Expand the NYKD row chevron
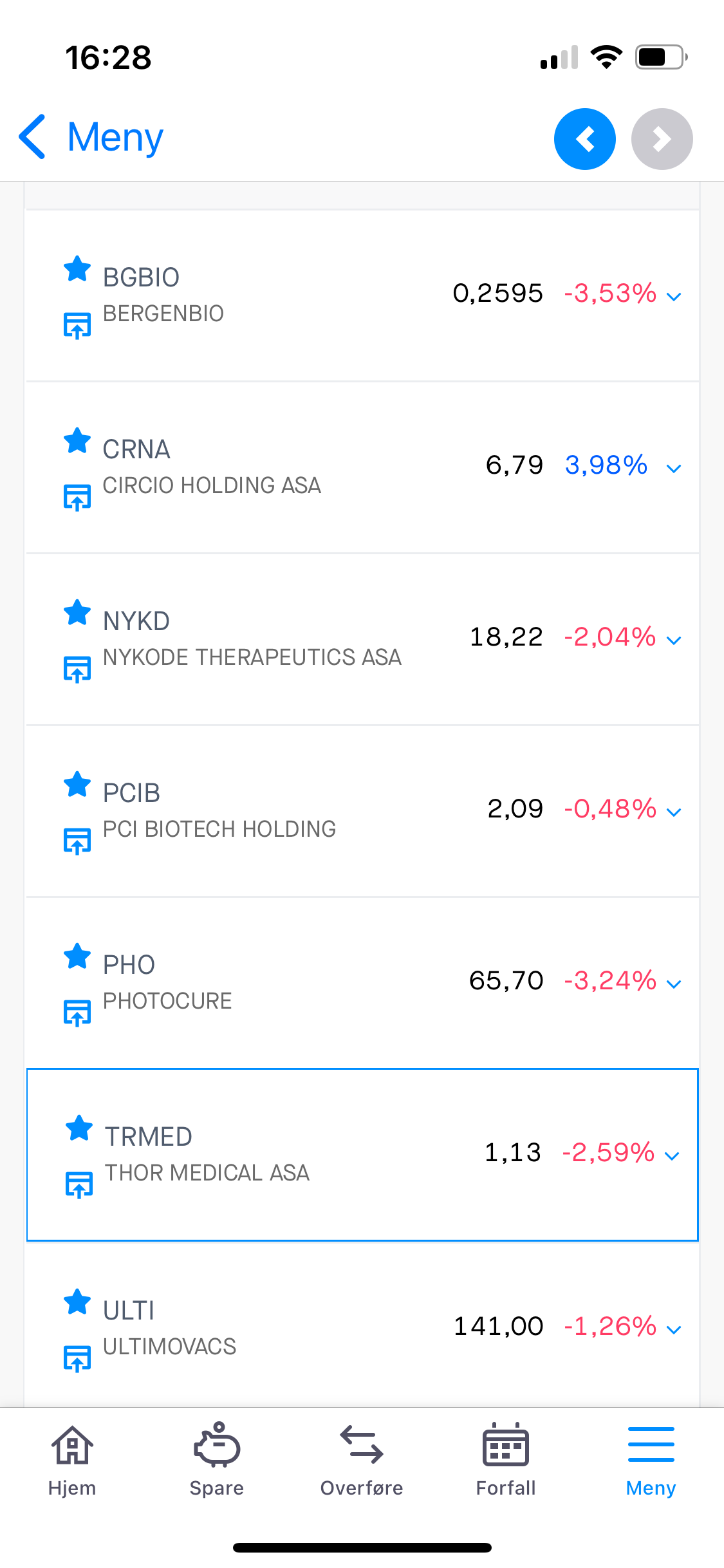The height and width of the screenshot is (1568, 724). tap(674, 640)
